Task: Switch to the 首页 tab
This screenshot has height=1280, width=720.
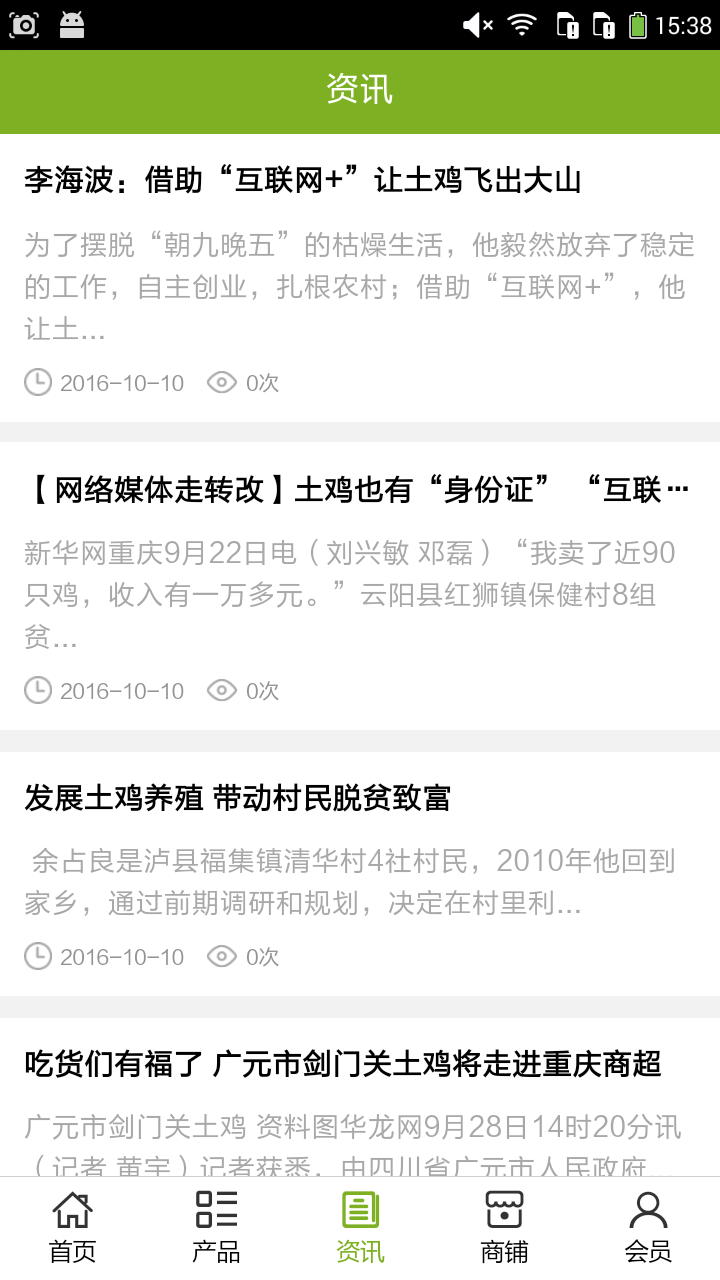Action: pyautogui.click(x=72, y=1227)
